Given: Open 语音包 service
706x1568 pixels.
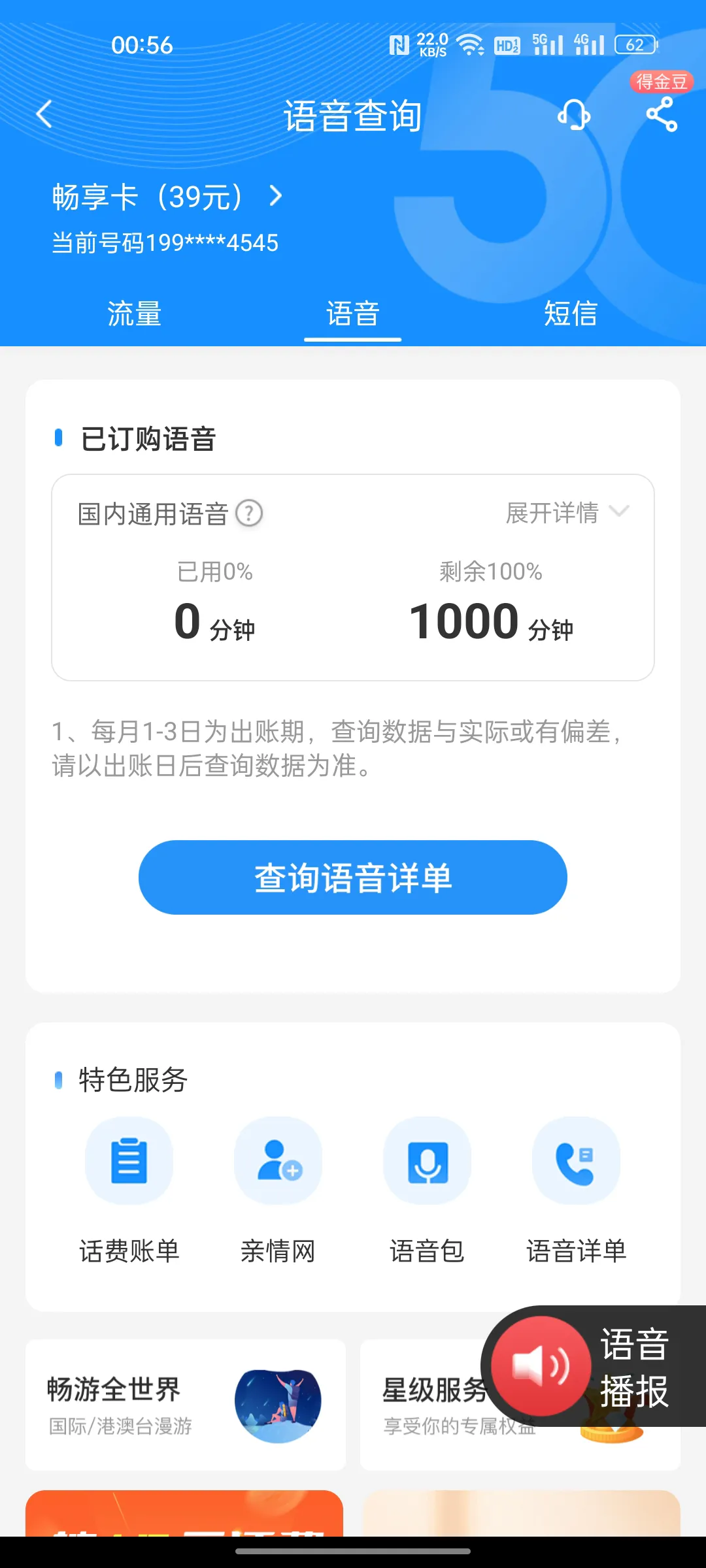Looking at the screenshot, I should 428,1190.
